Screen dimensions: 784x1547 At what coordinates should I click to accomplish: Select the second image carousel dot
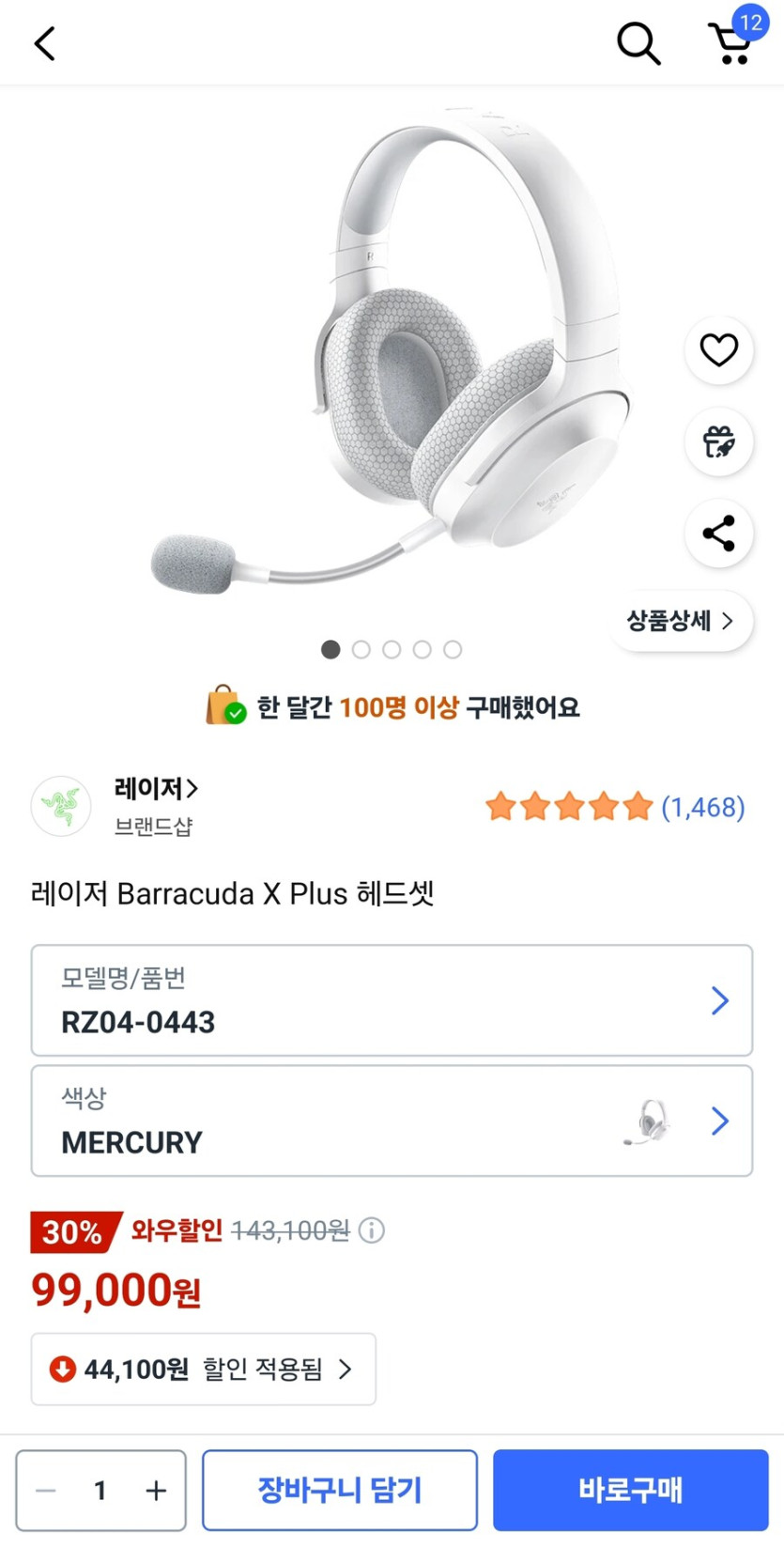[x=361, y=649]
